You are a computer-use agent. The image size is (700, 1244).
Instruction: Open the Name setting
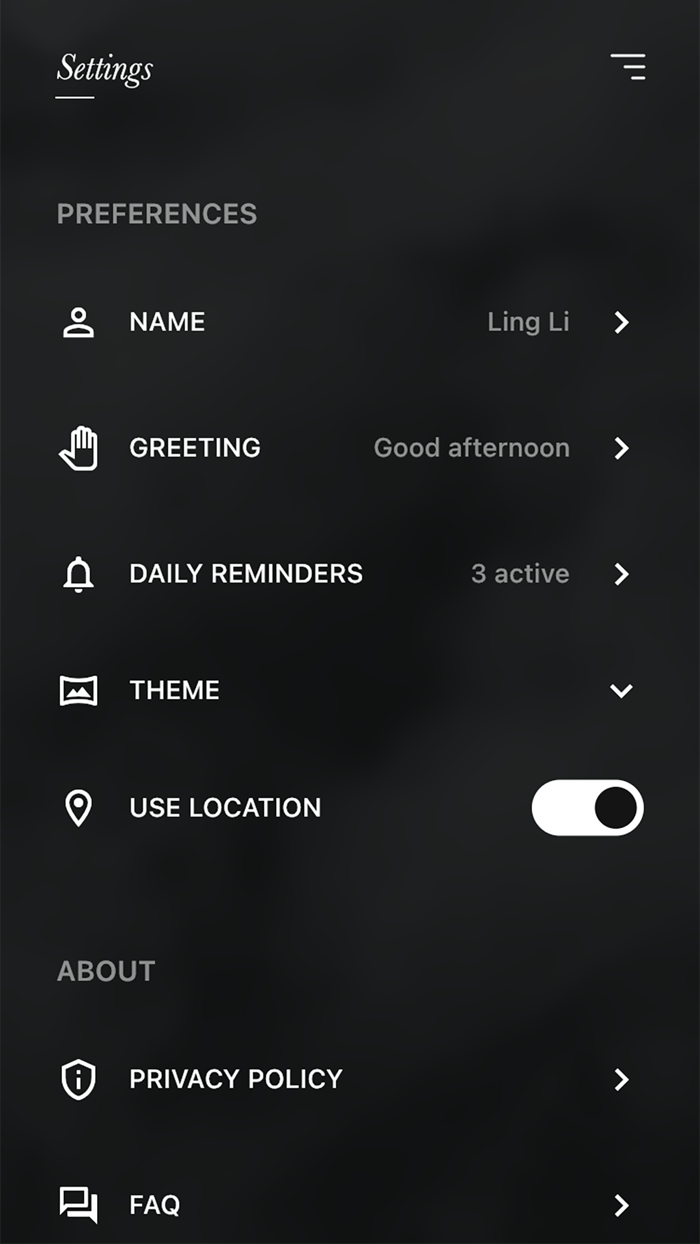pyautogui.click(x=350, y=322)
